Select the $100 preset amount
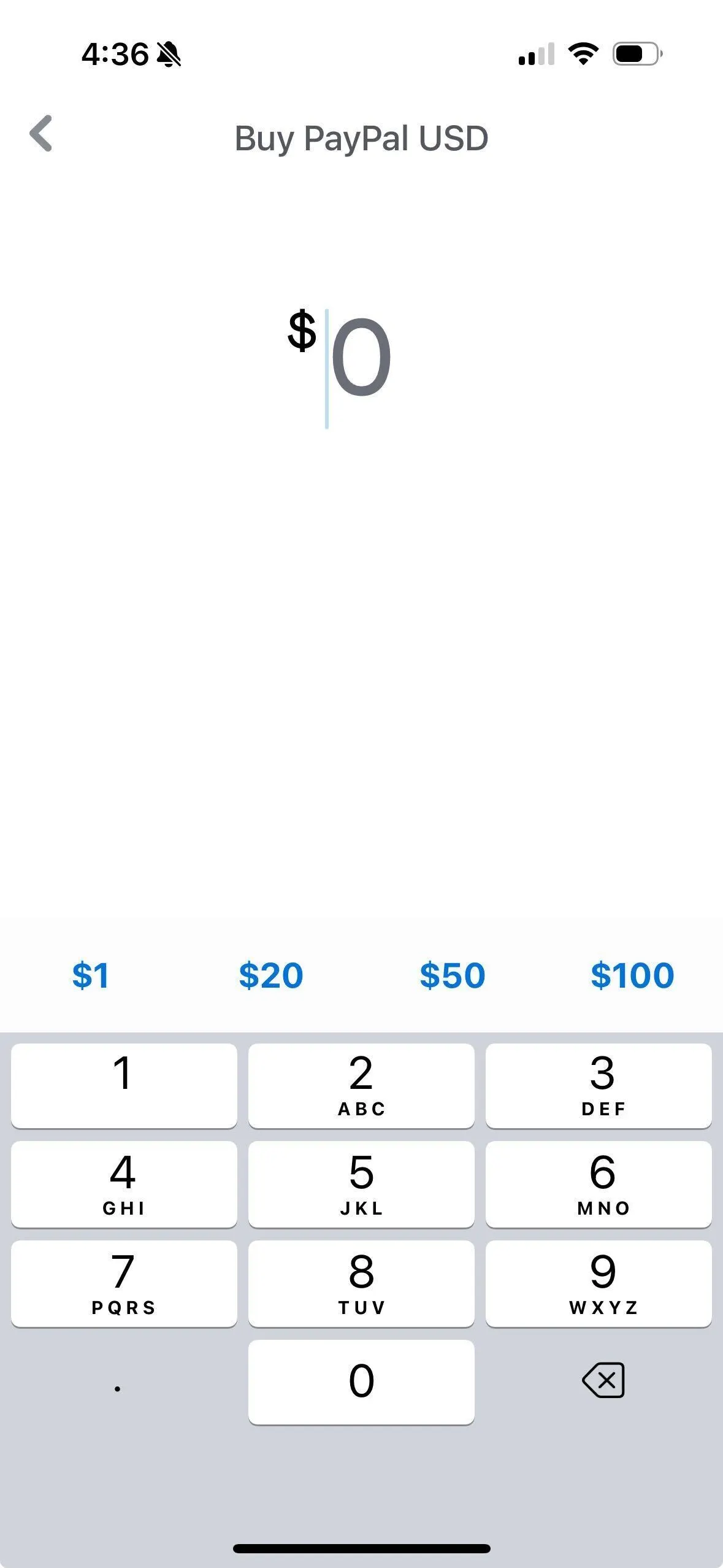This screenshot has height=1568, width=723. tap(632, 975)
